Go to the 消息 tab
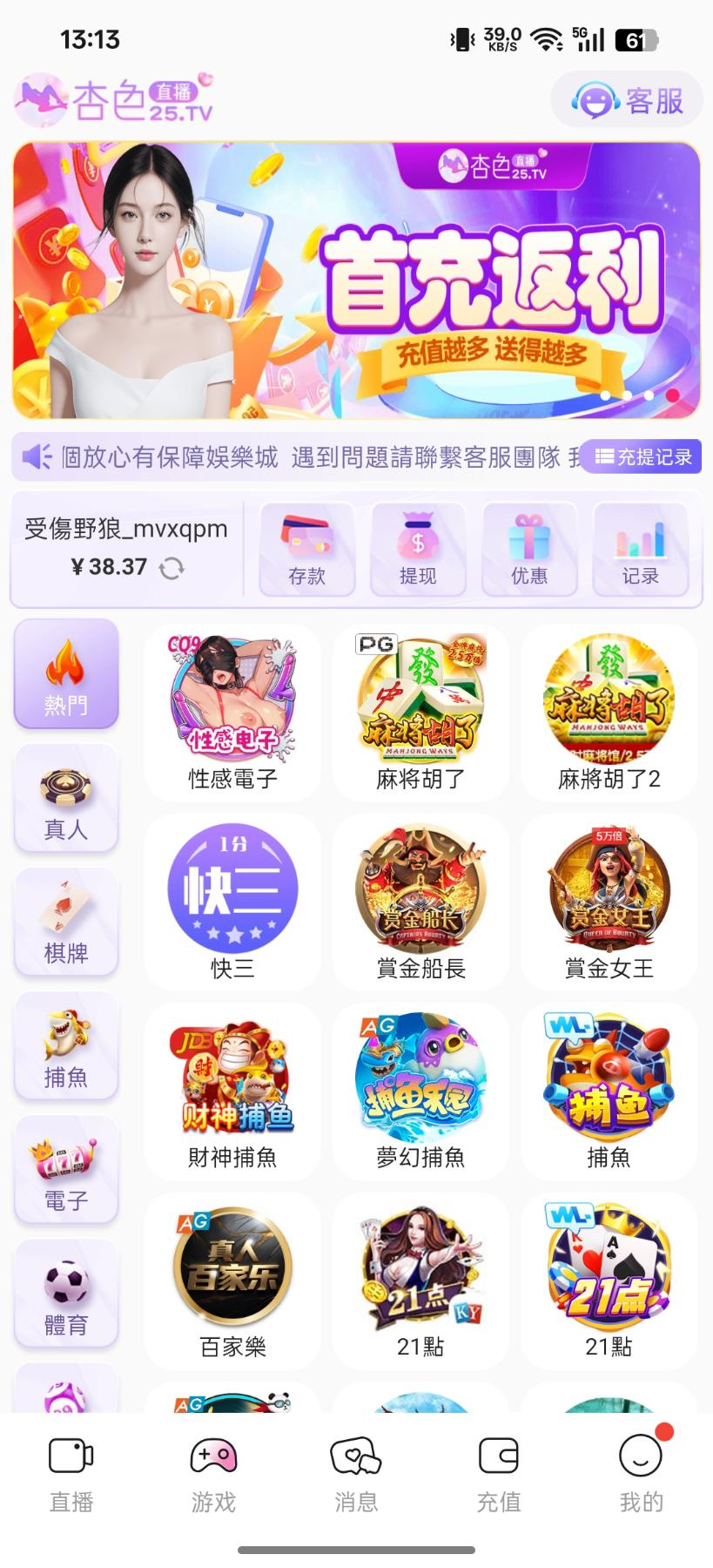Screen dimensions: 713x1568 pos(356,1474)
